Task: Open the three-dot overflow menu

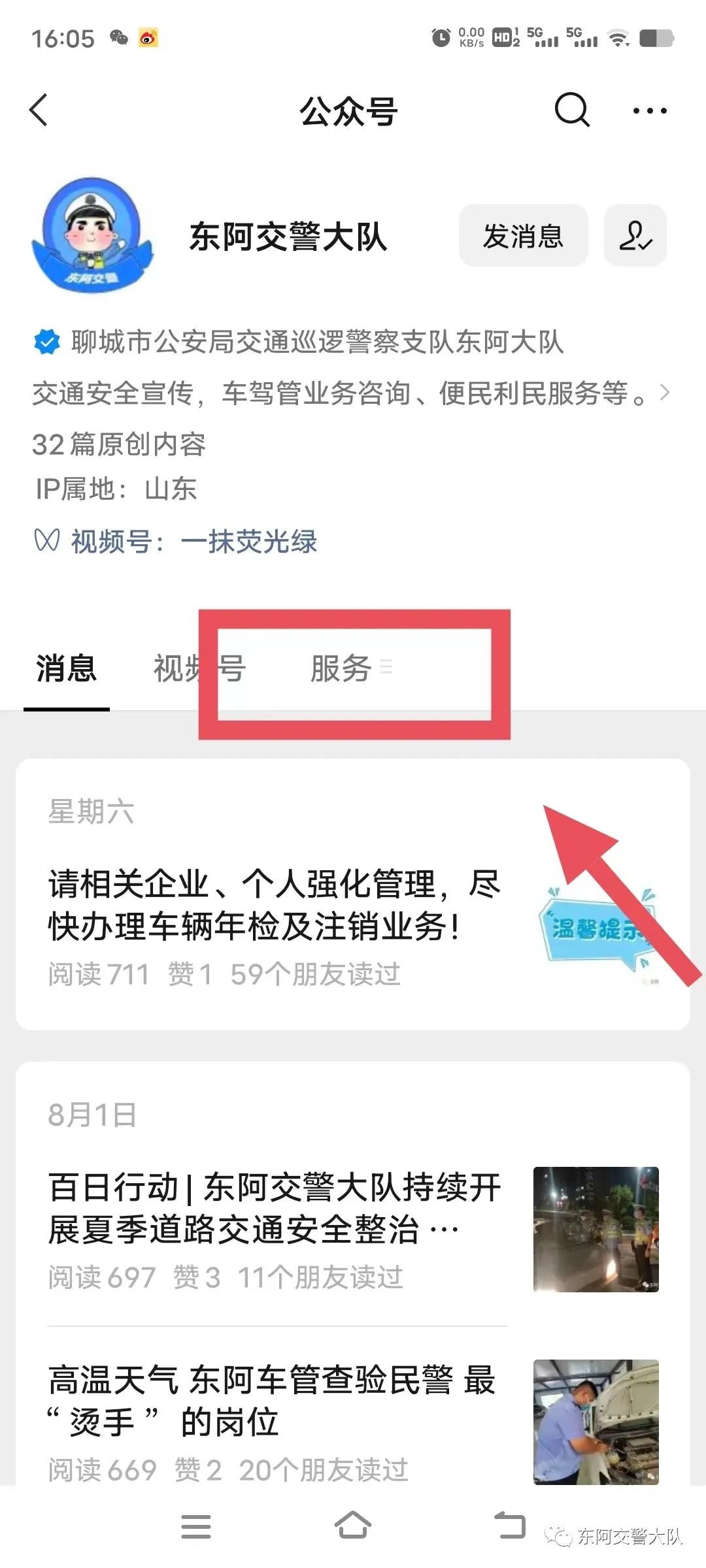Action: coord(650,110)
